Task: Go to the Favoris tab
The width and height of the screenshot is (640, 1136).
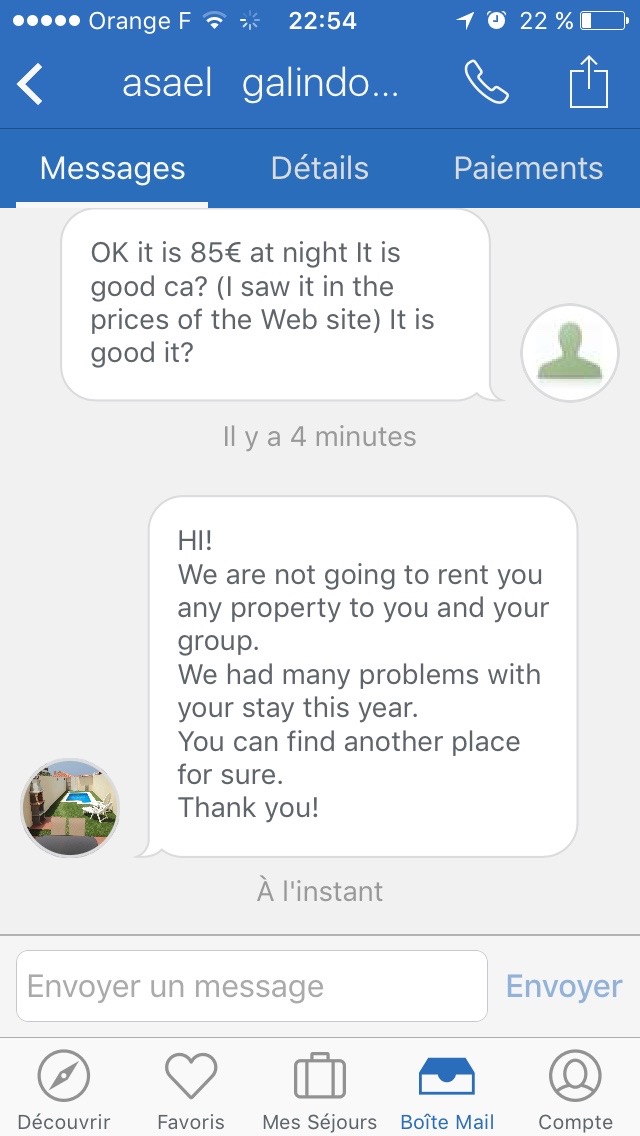Action: tap(191, 1090)
